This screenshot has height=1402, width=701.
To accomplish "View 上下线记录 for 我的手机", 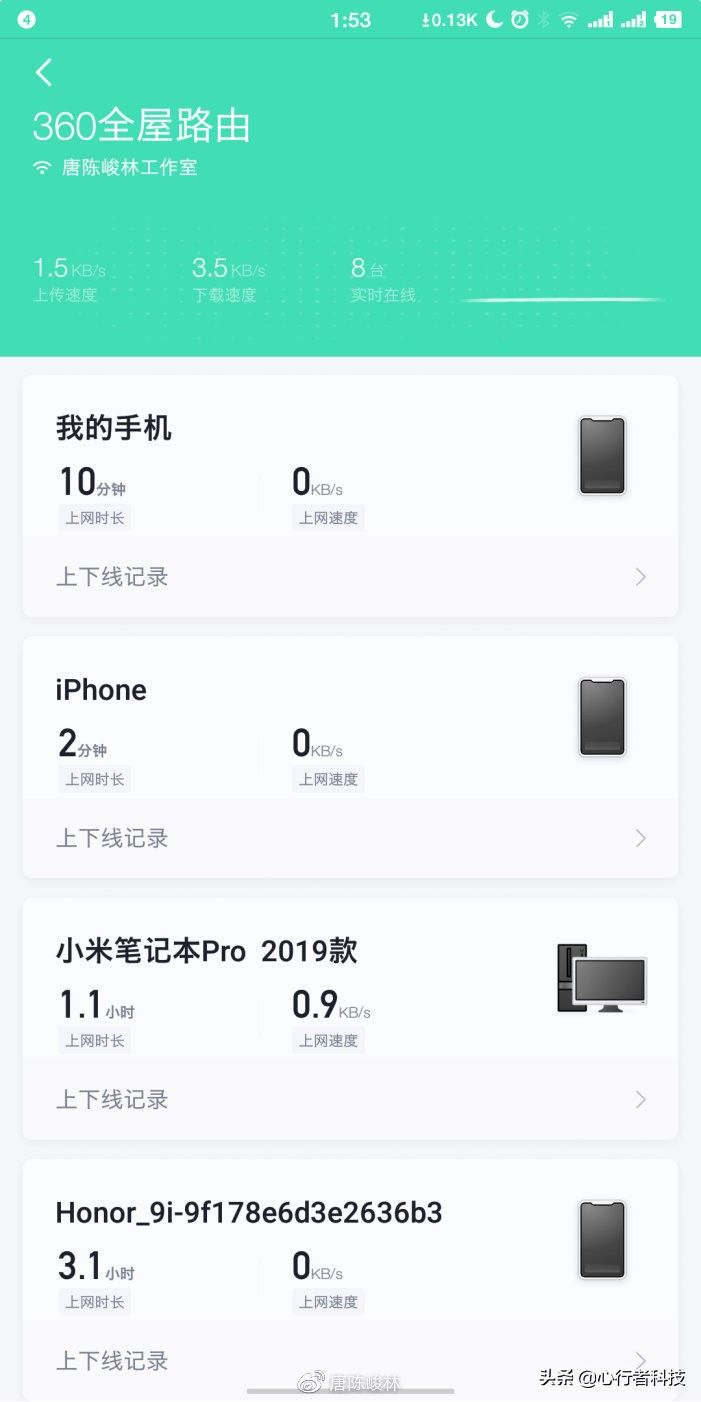I will (x=350, y=577).
